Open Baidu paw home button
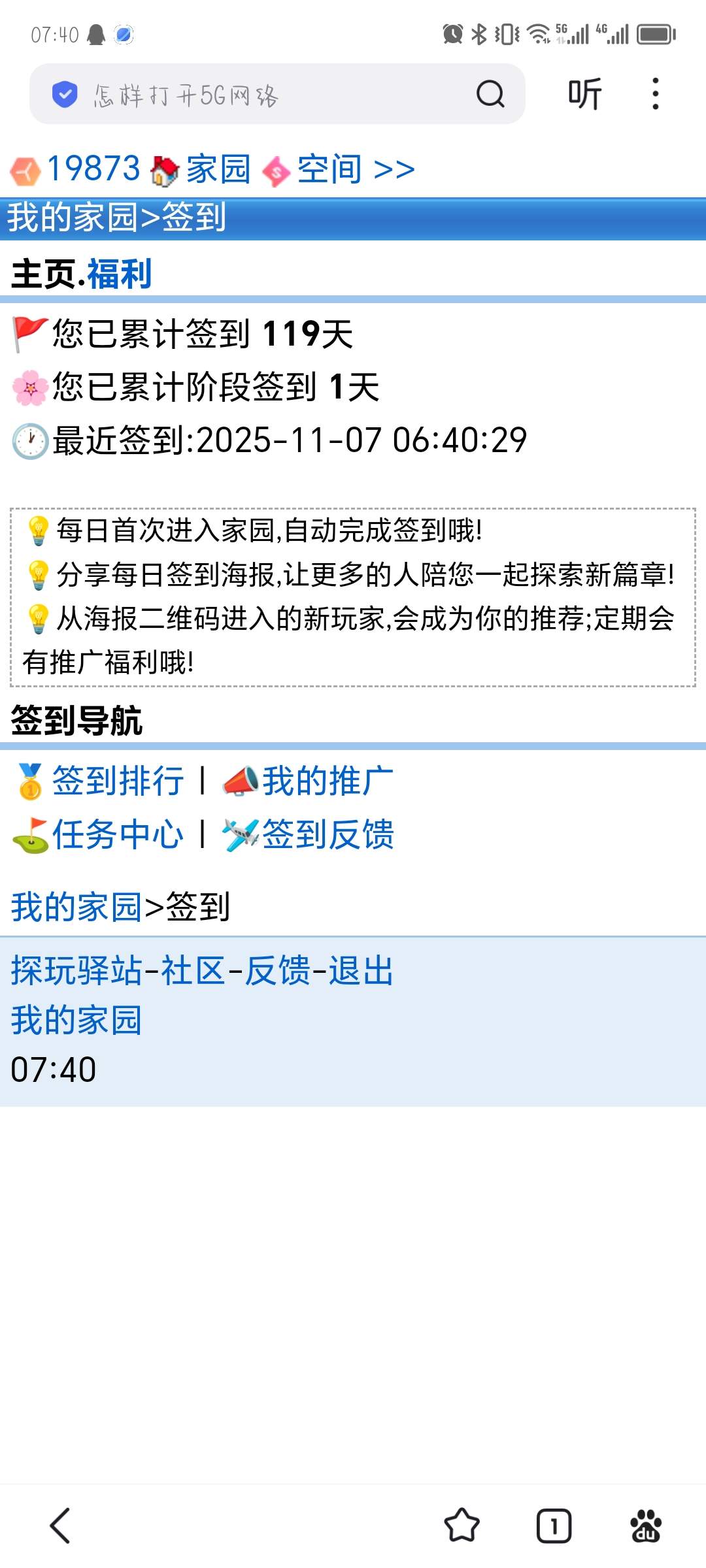The width and height of the screenshot is (706, 1568). pyautogui.click(x=646, y=1526)
